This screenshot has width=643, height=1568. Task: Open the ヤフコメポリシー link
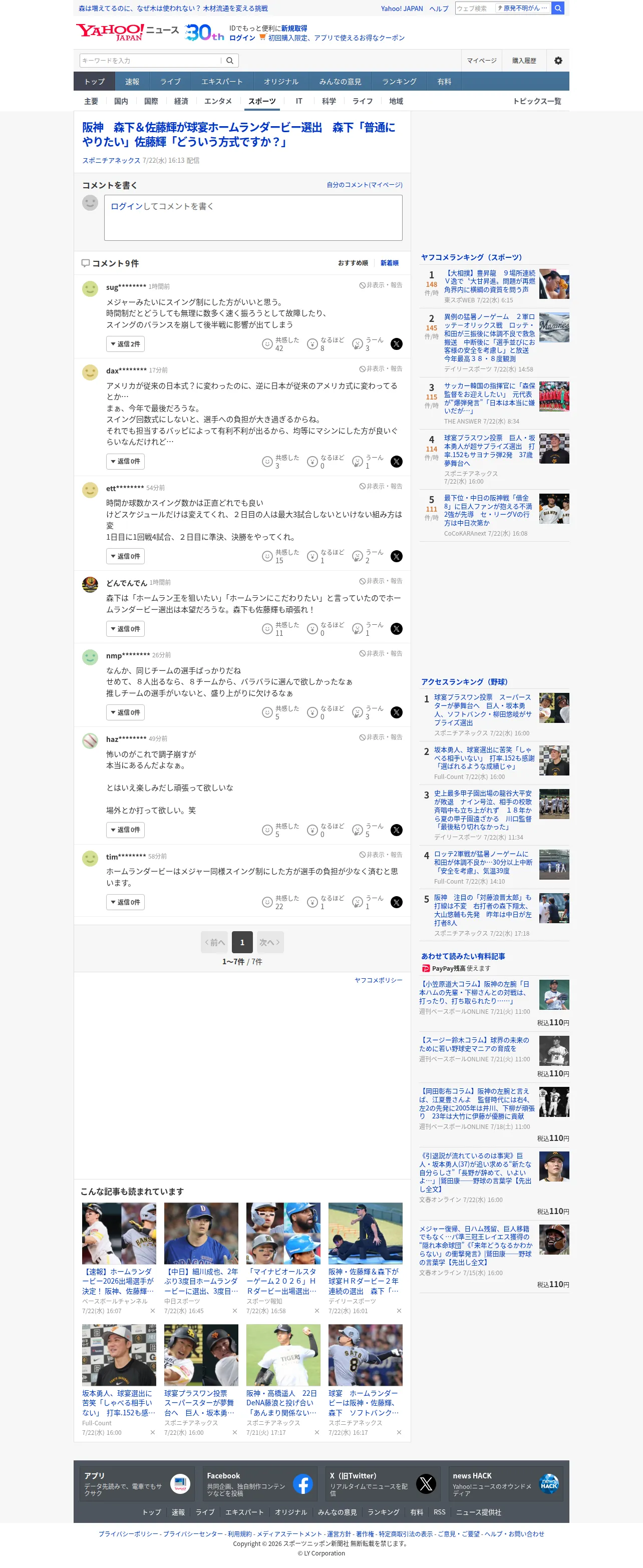[x=378, y=980]
